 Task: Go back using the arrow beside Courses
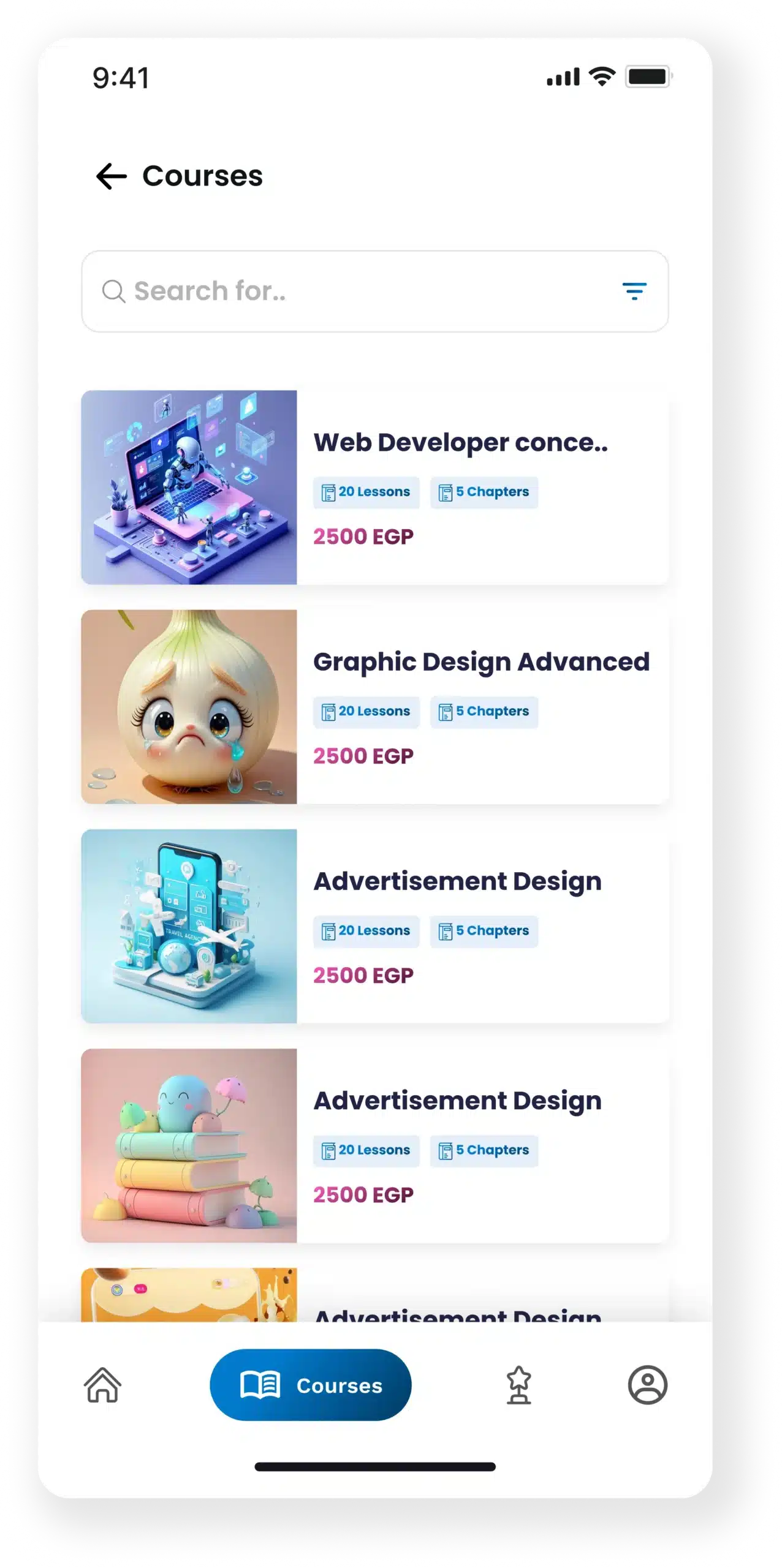click(112, 176)
